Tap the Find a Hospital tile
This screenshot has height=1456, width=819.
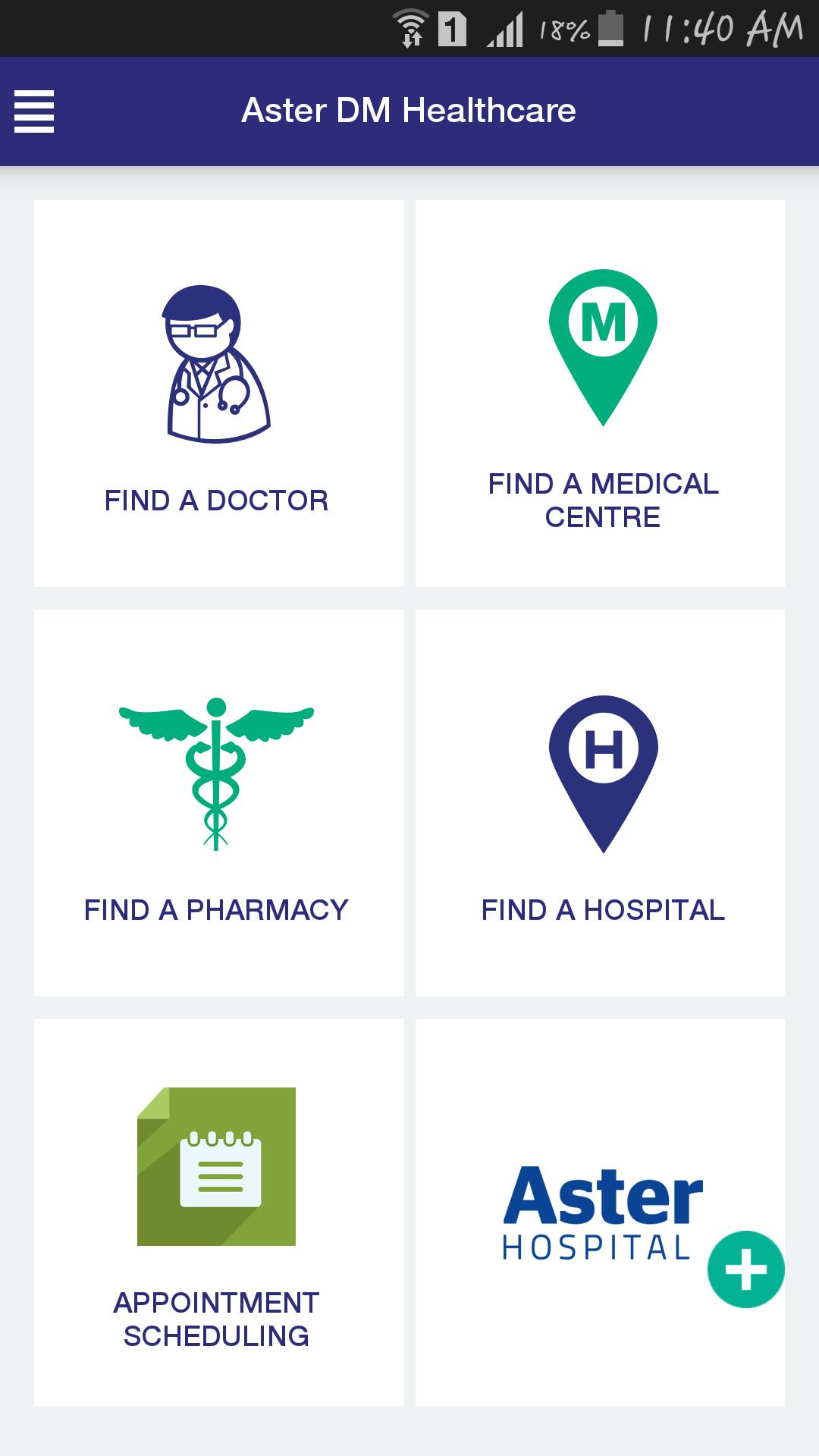[x=600, y=802]
